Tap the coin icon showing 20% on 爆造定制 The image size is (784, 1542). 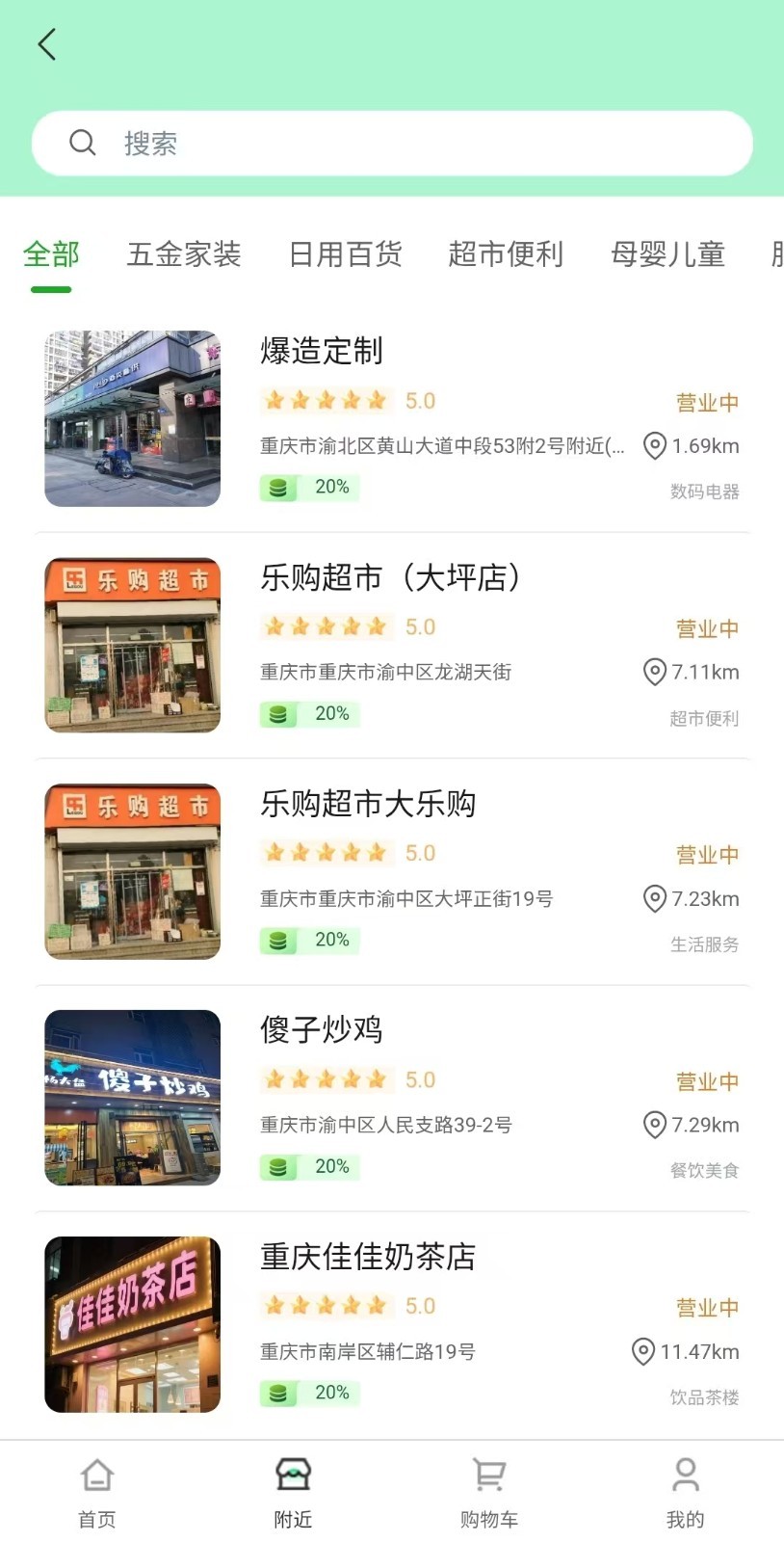point(277,487)
